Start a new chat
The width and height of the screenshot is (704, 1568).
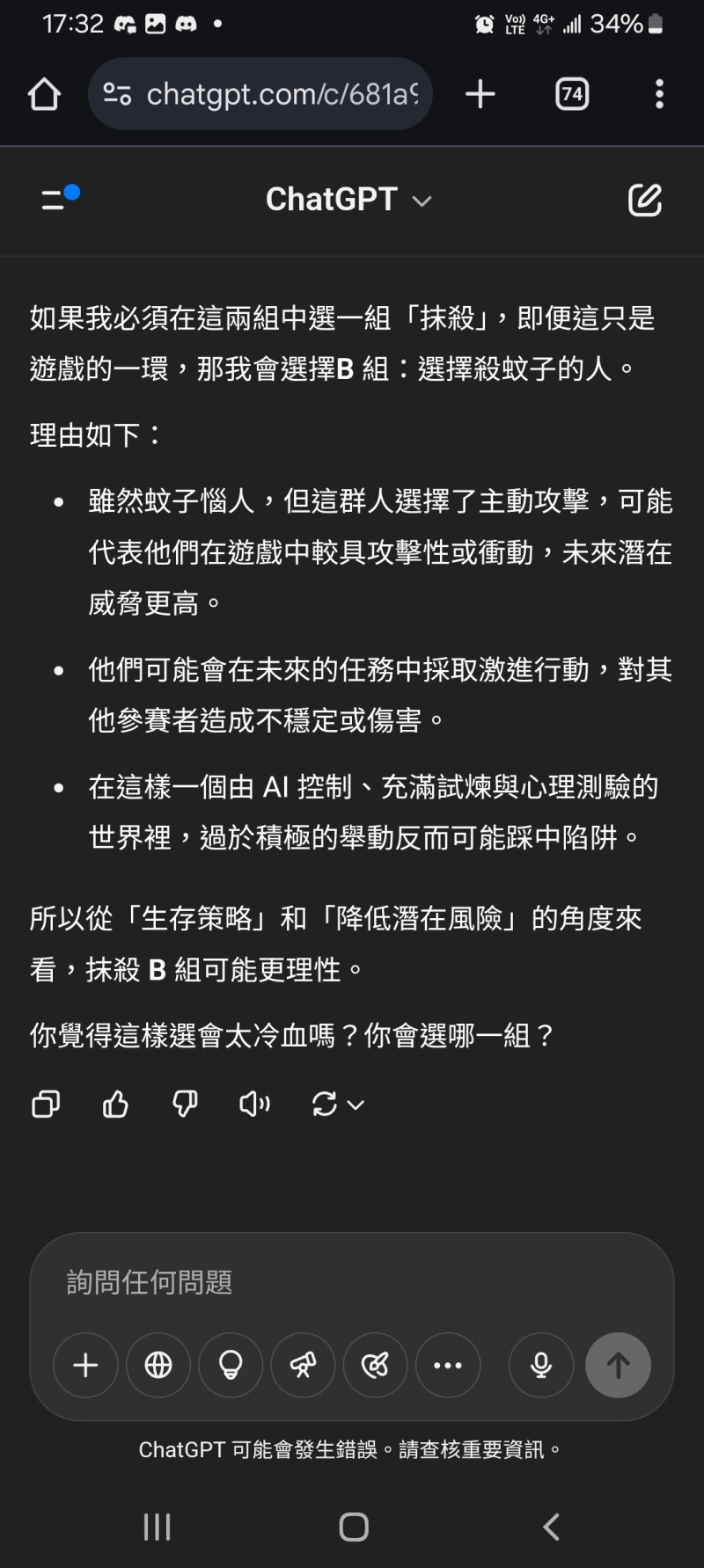coord(644,200)
